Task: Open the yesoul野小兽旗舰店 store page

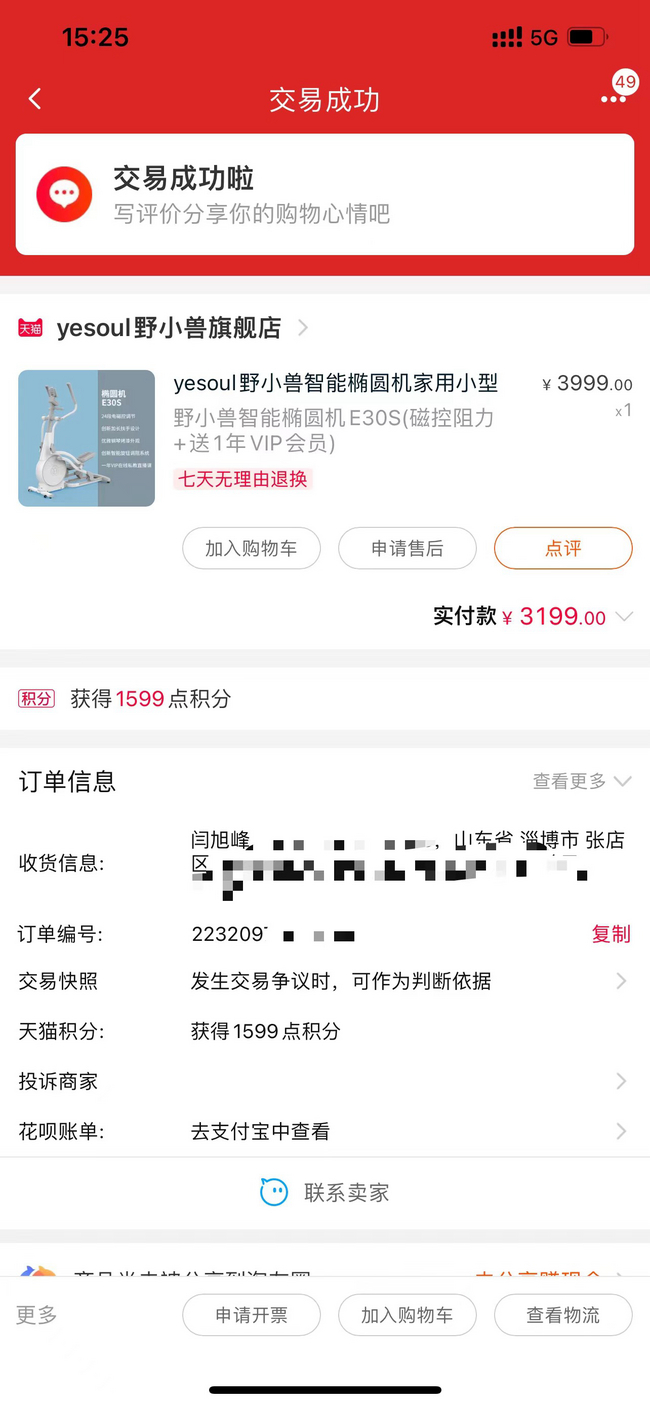Action: tap(170, 328)
